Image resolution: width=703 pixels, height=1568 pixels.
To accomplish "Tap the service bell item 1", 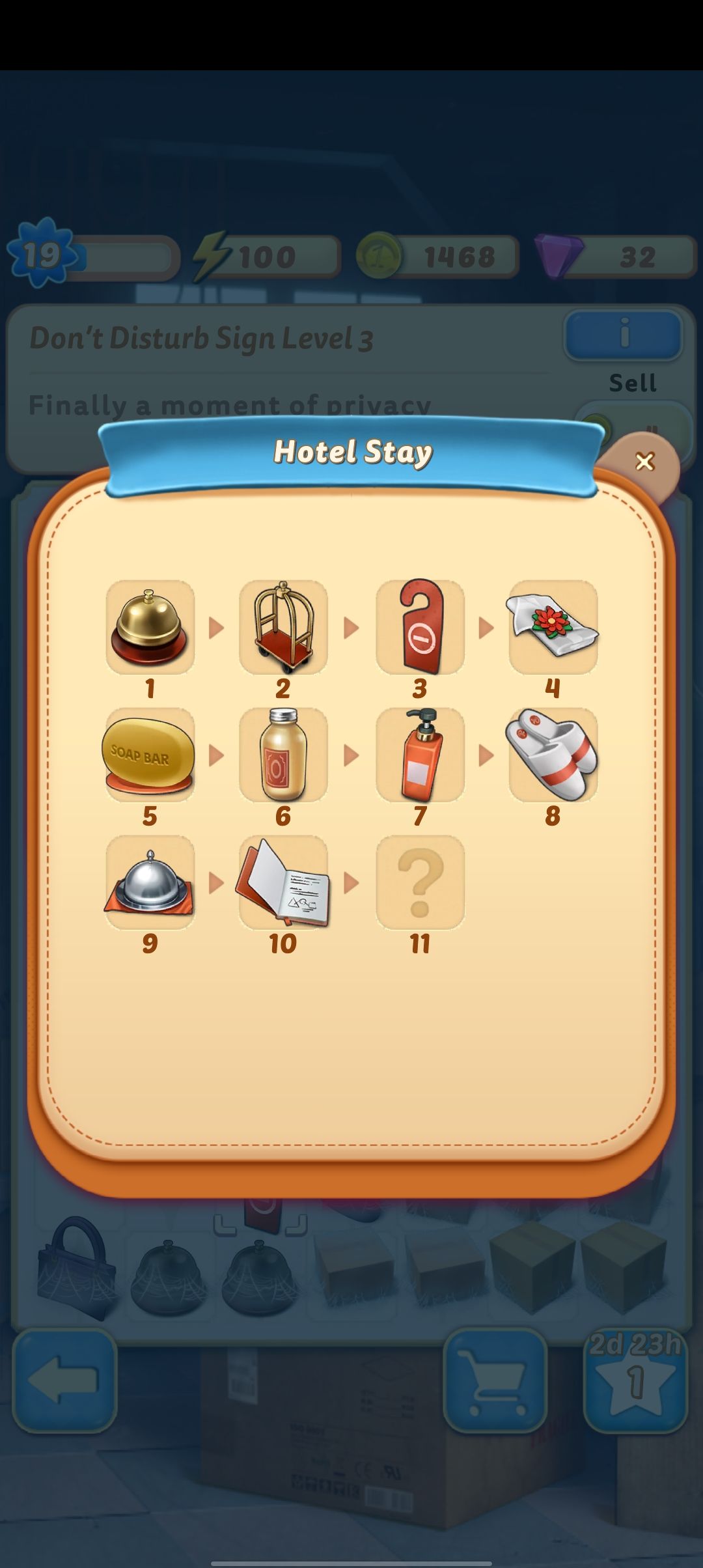I will (151, 627).
